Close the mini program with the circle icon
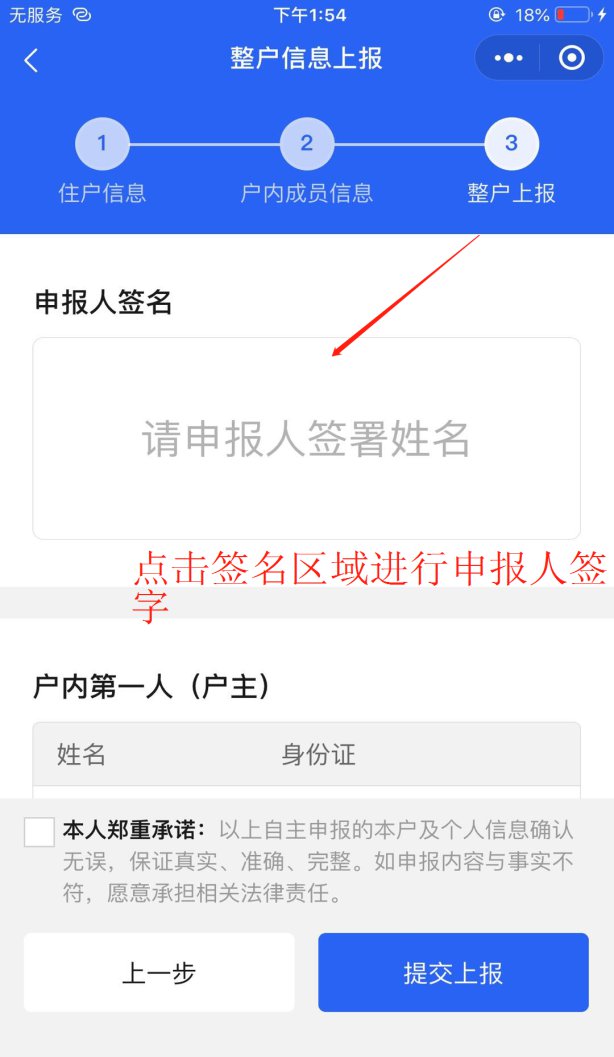 coord(571,58)
